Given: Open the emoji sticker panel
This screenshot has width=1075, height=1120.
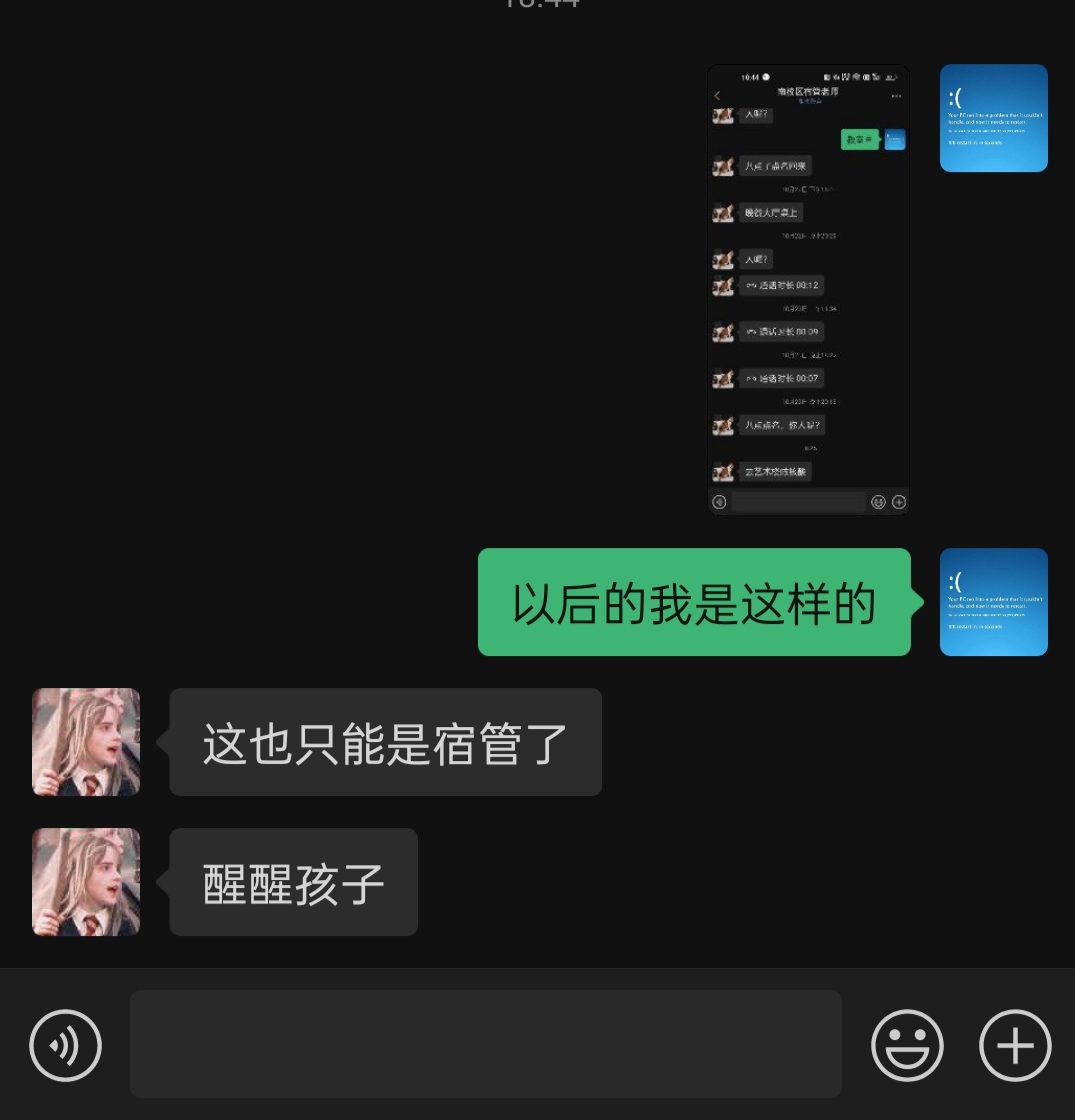Looking at the screenshot, I should (908, 1046).
